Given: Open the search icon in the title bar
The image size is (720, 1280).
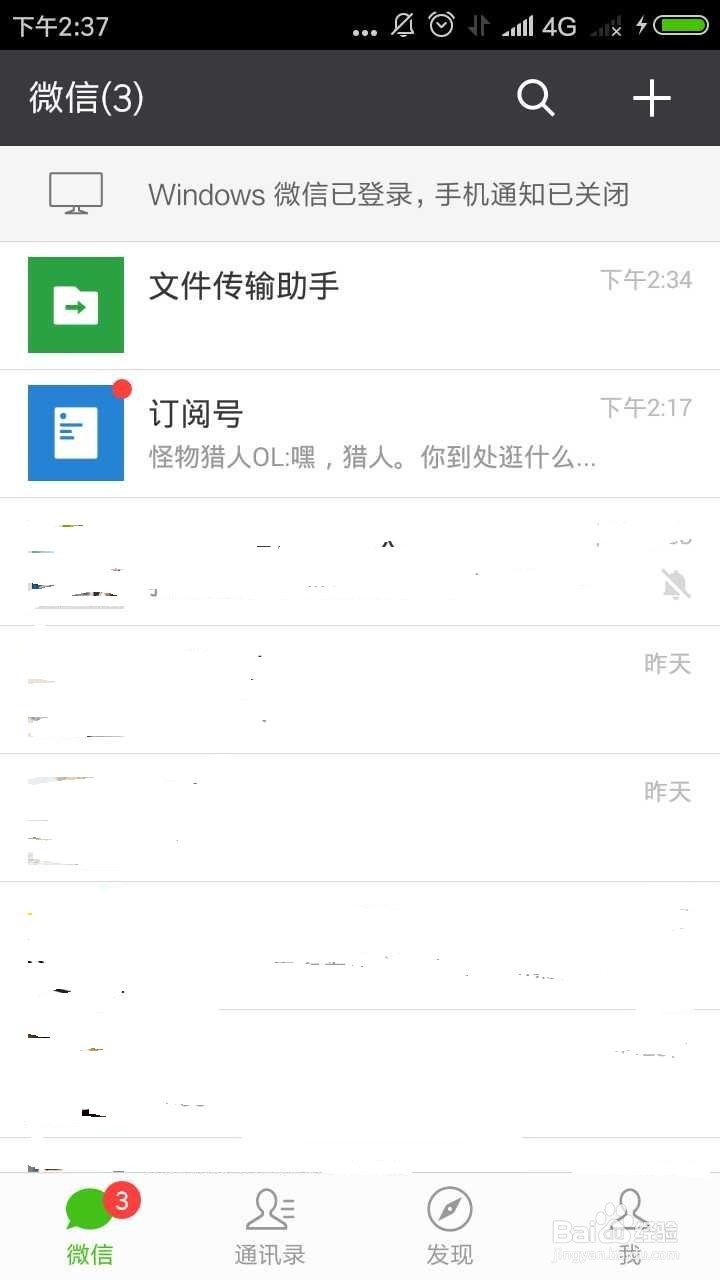Looking at the screenshot, I should point(535,98).
